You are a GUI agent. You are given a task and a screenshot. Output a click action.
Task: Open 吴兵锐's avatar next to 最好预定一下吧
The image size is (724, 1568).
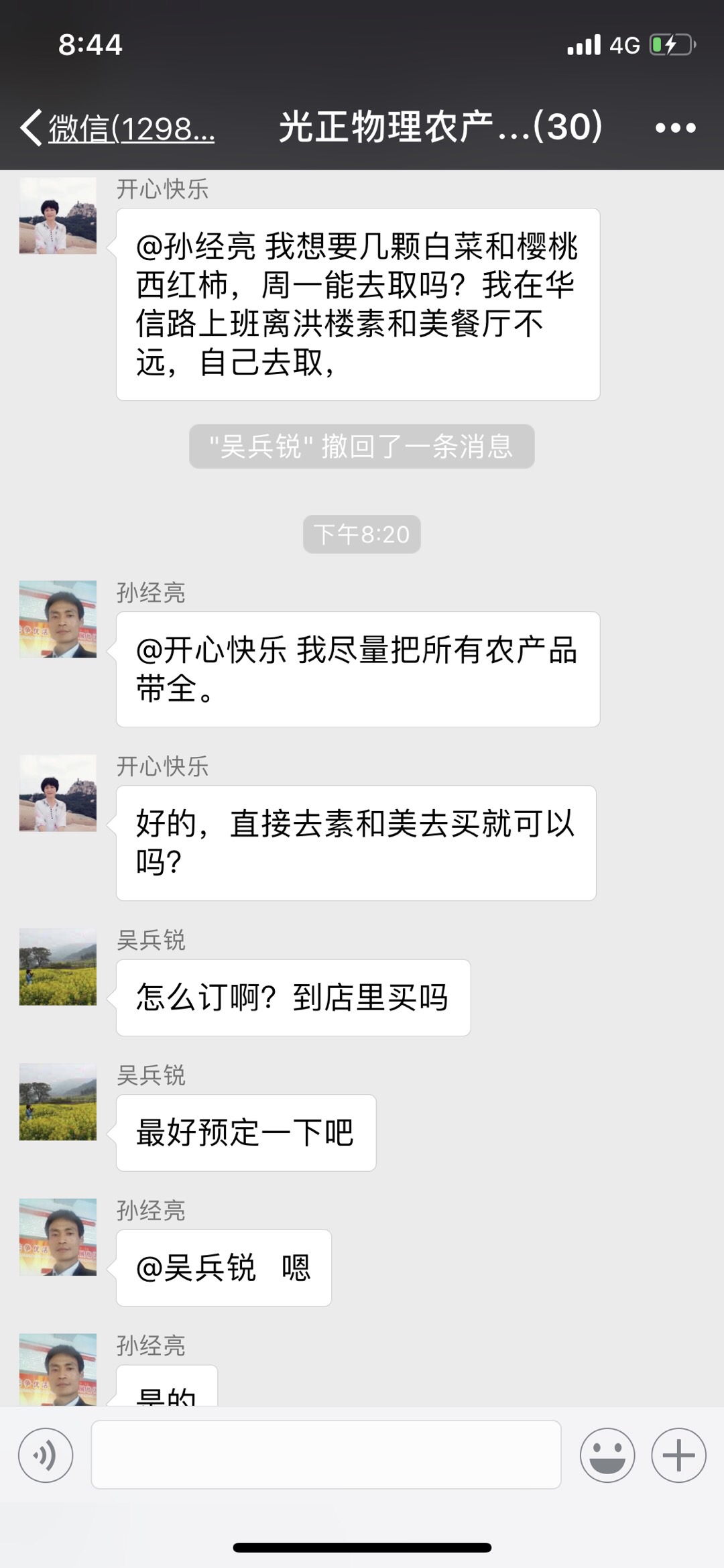click(58, 1101)
